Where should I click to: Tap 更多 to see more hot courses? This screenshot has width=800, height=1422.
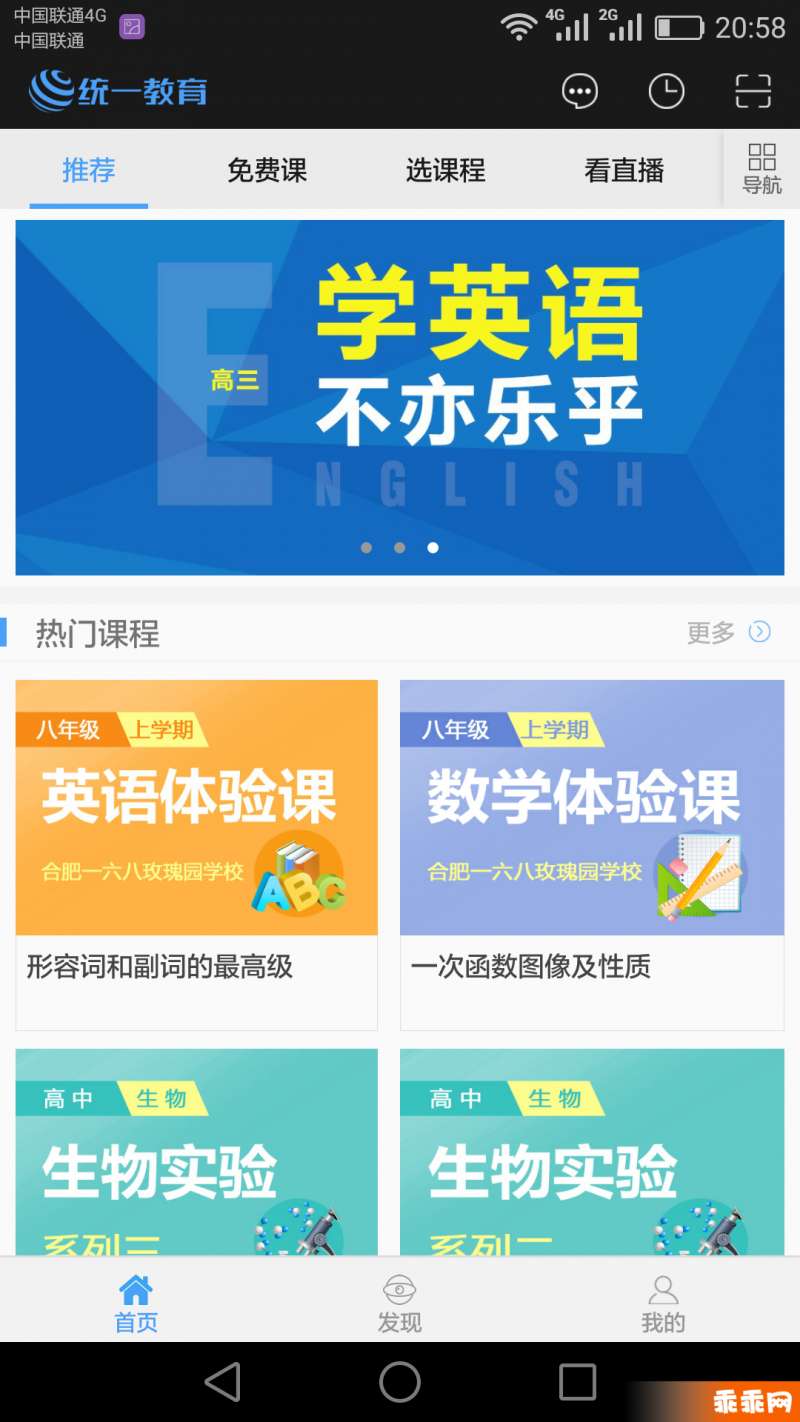728,632
